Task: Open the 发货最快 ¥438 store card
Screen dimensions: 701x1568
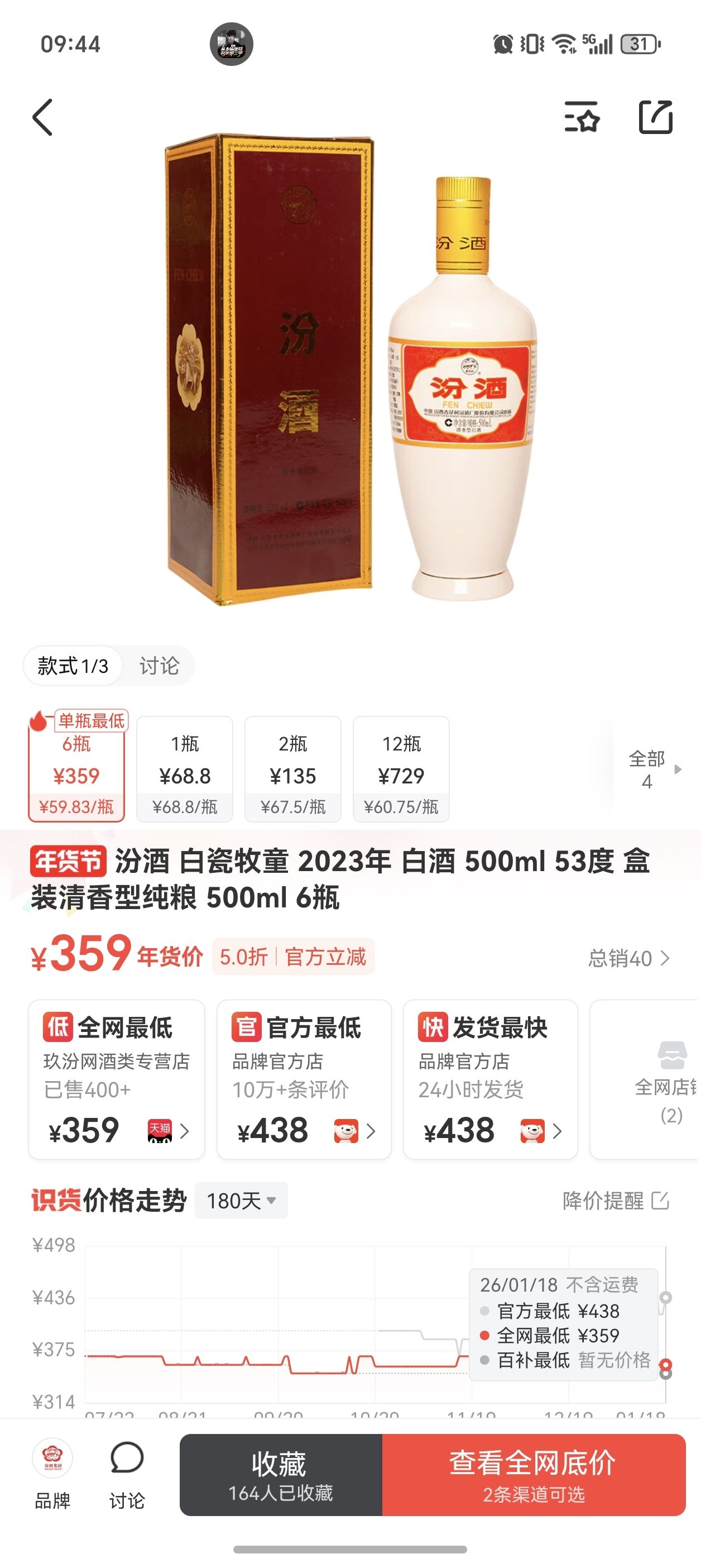Action: [x=491, y=1079]
